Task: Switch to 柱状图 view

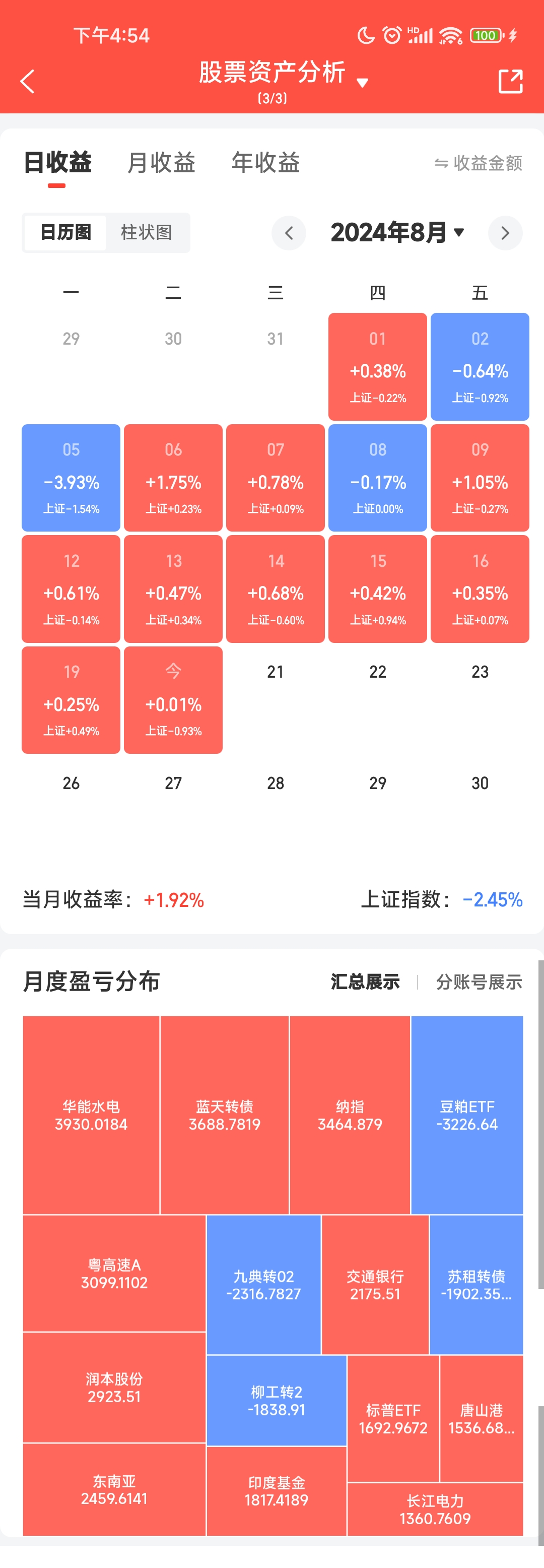Action: coord(146,232)
